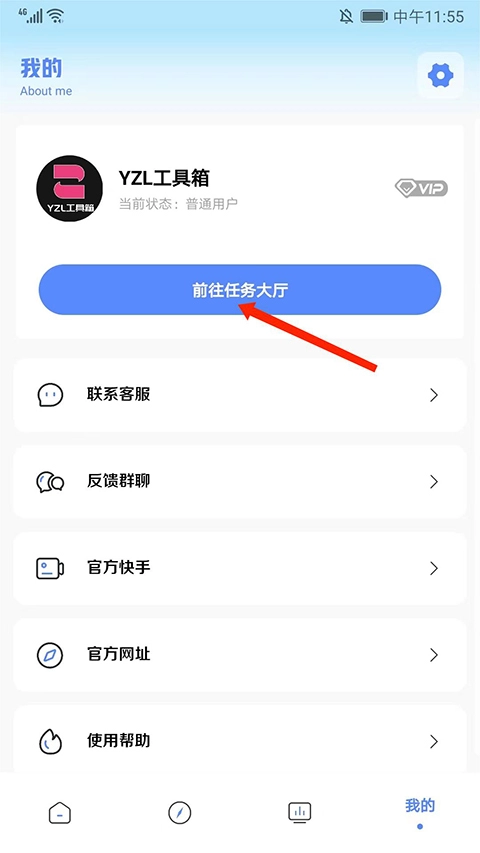This screenshot has height=853, width=480.
Task: Open the 官方网址 row
Action: [x=239, y=654]
